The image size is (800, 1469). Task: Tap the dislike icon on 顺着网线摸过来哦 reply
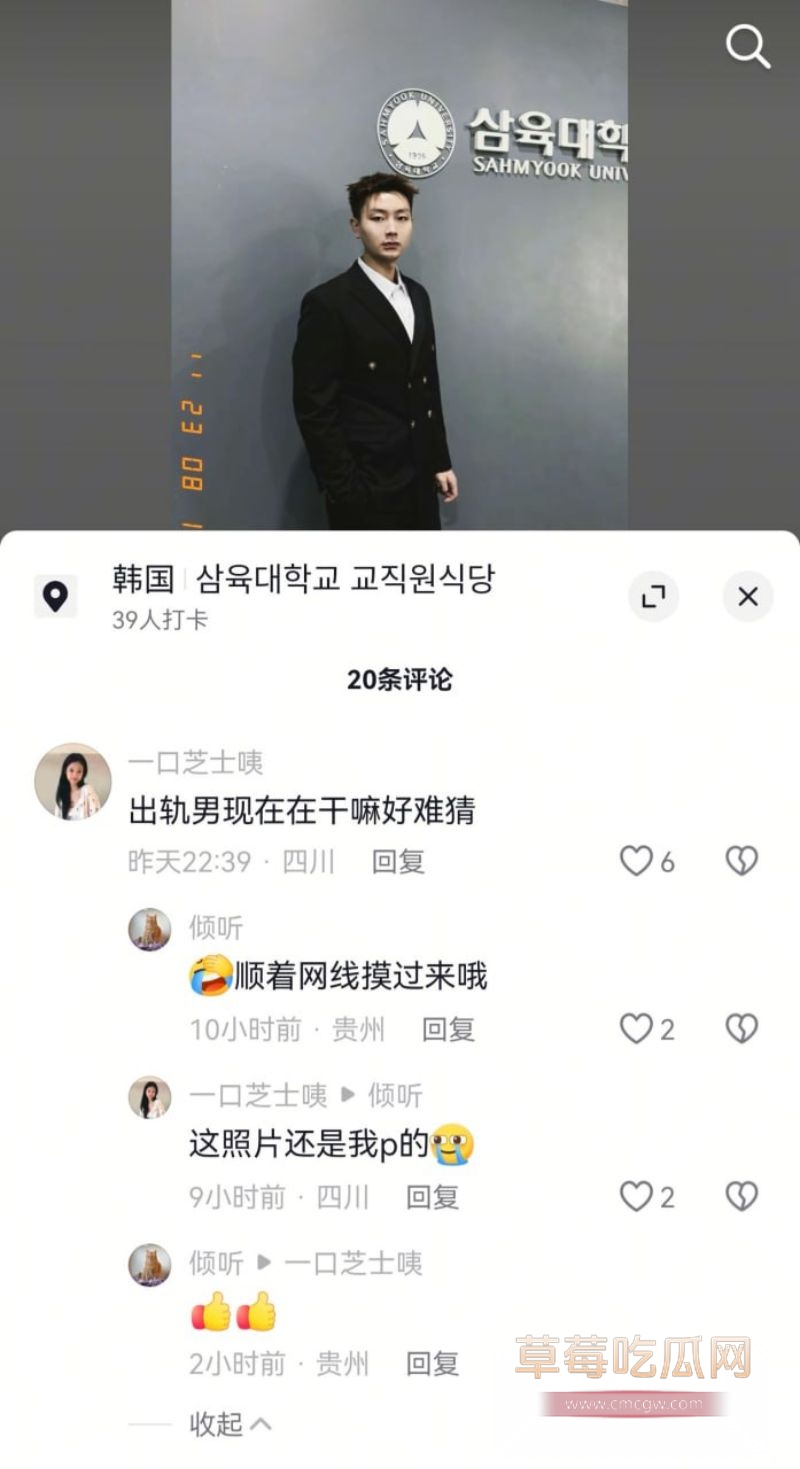740,1029
